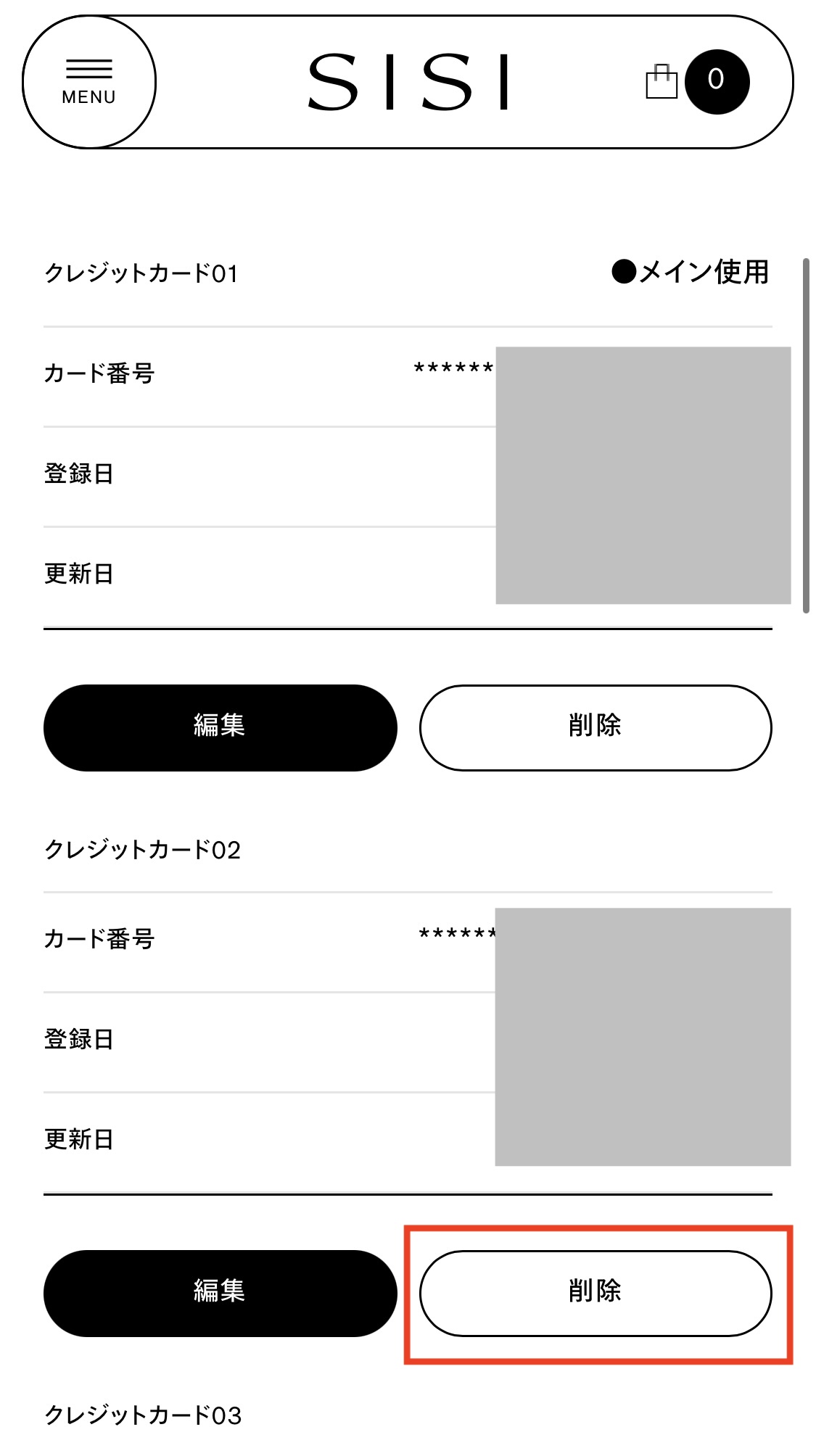This screenshot has width=816, height=1456.
Task: Edit クレジットカード01 with 編集 button
Action: click(220, 727)
